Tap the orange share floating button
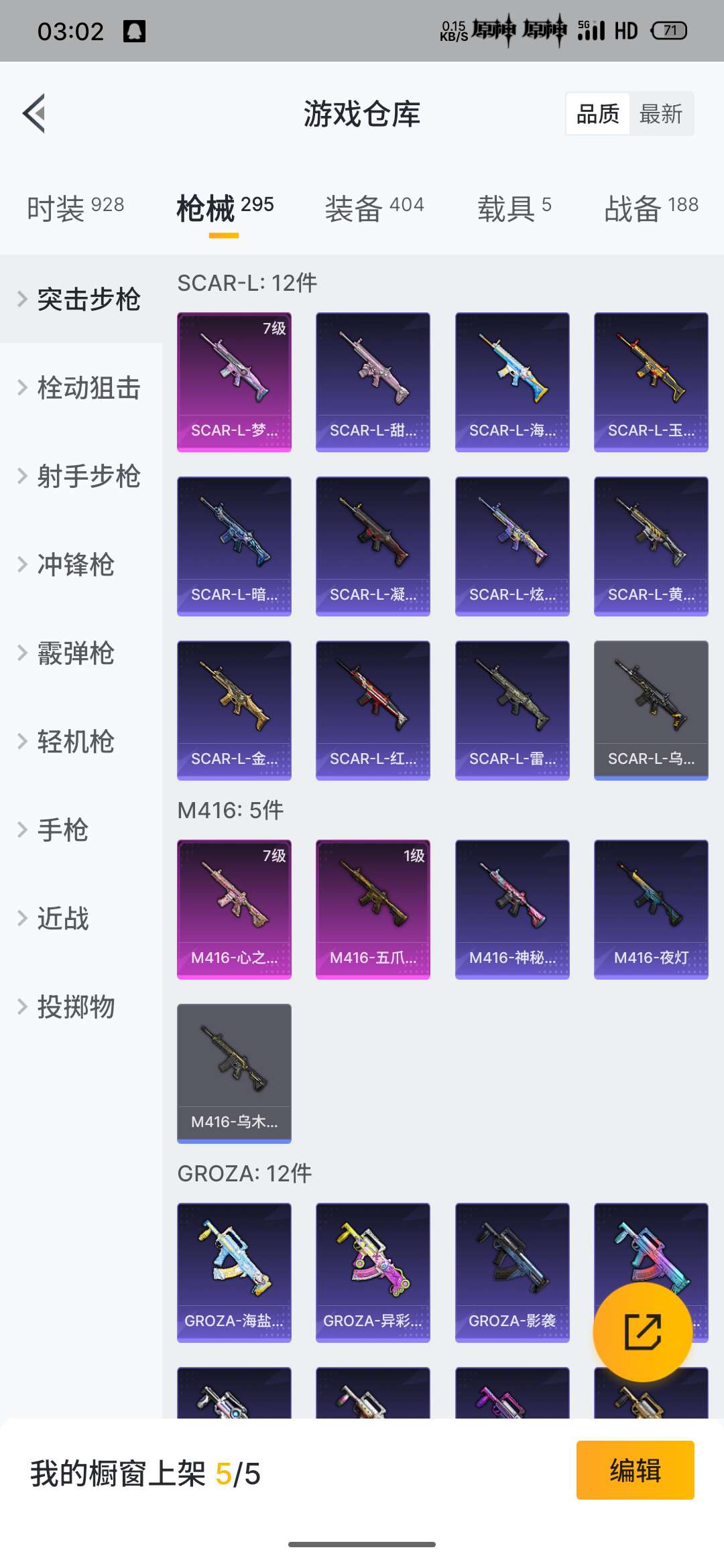The image size is (724, 1568). pos(643,1331)
